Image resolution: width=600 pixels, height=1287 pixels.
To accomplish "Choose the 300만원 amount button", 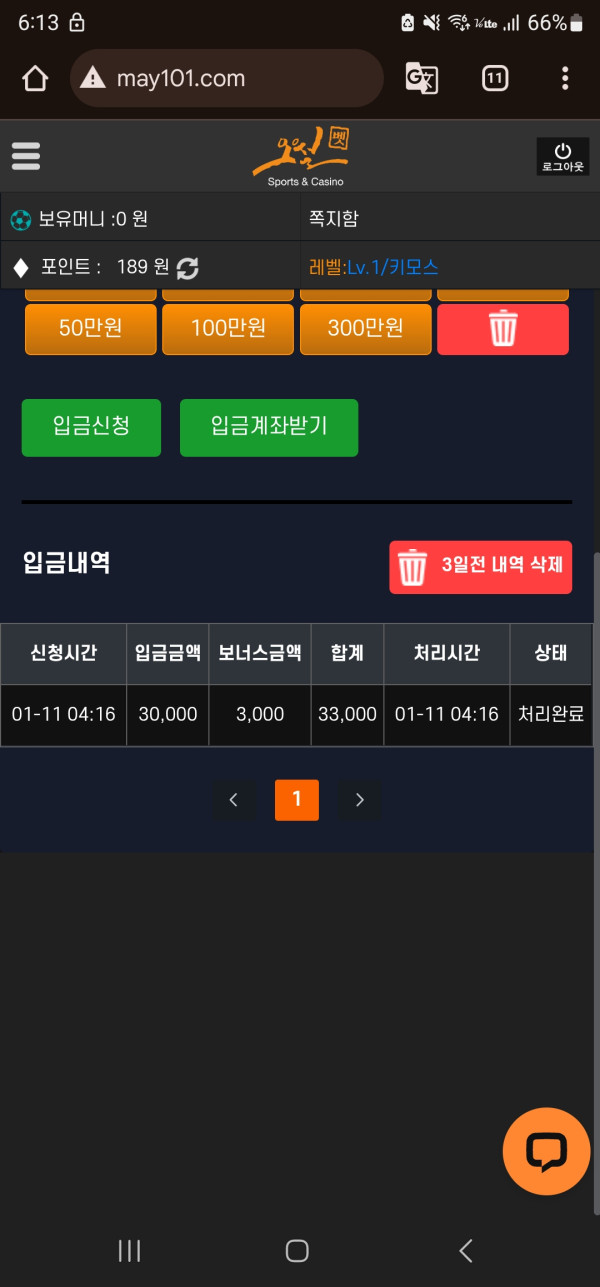I will pos(365,328).
